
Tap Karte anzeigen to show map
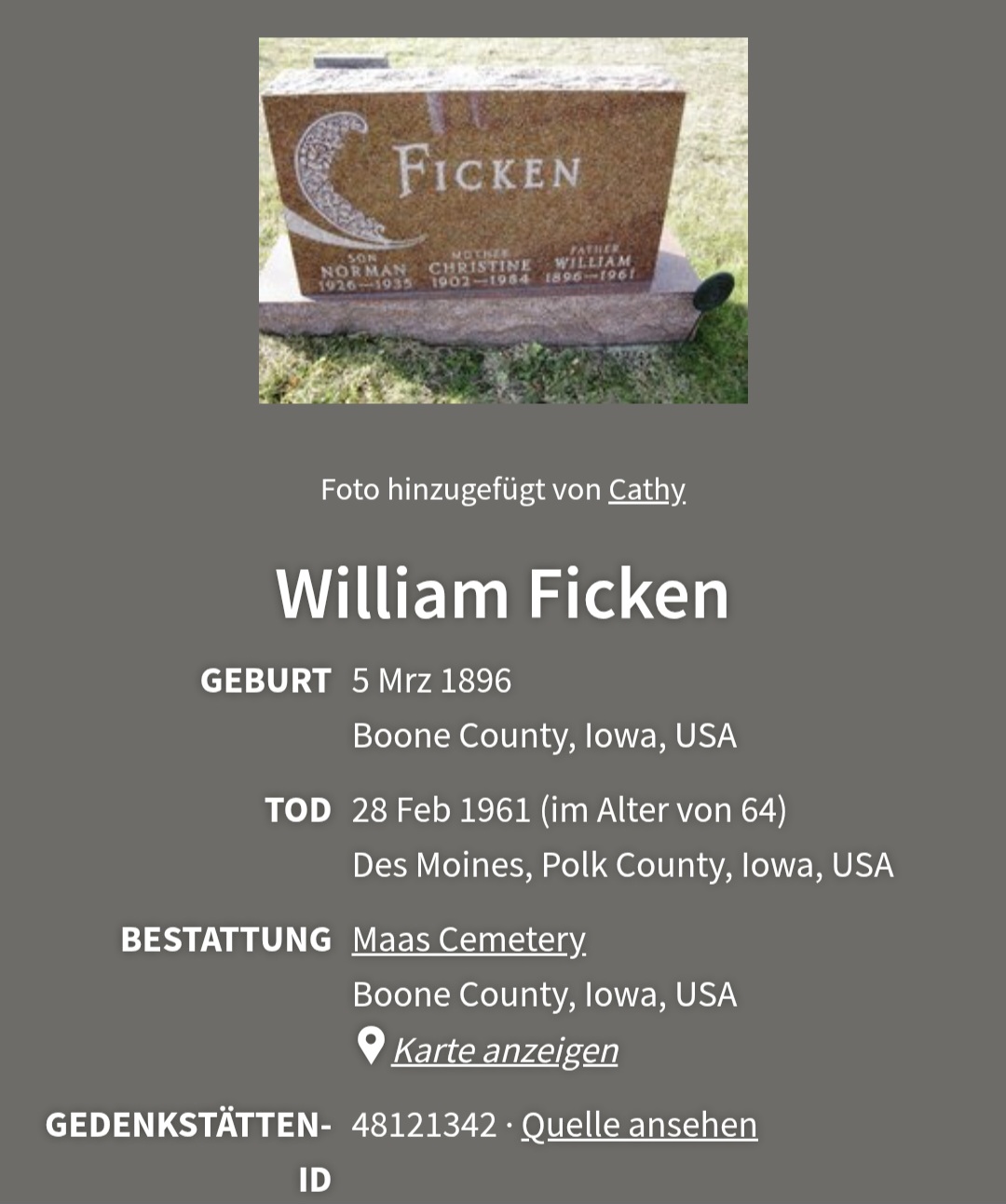pos(504,1049)
